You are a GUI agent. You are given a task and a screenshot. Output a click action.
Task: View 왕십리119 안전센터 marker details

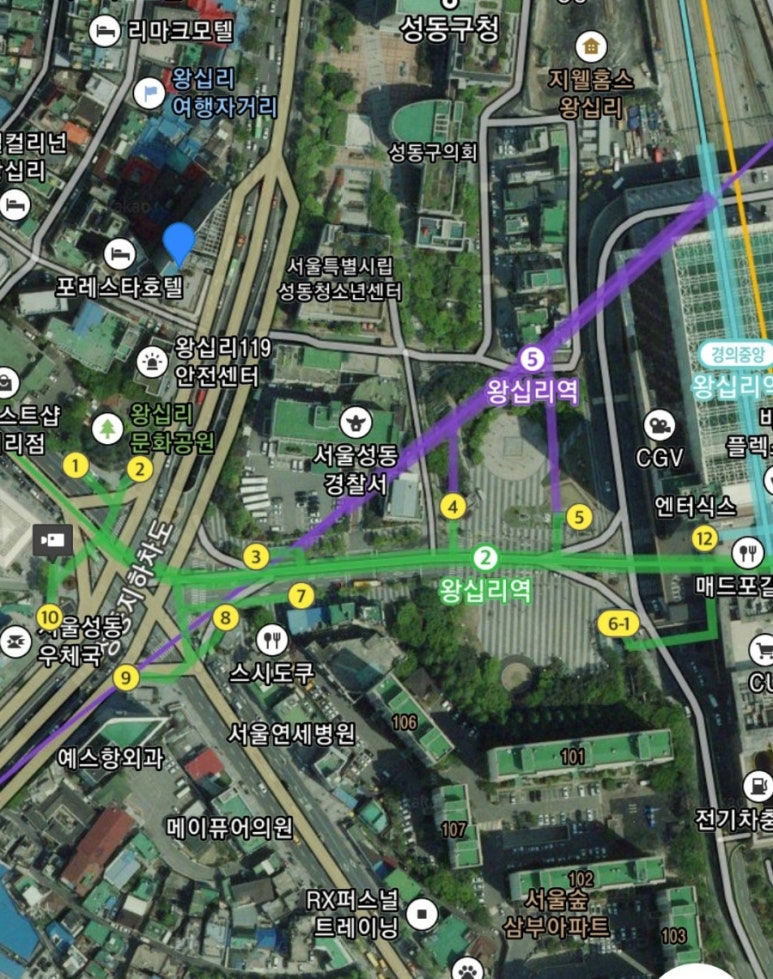[x=153, y=360]
